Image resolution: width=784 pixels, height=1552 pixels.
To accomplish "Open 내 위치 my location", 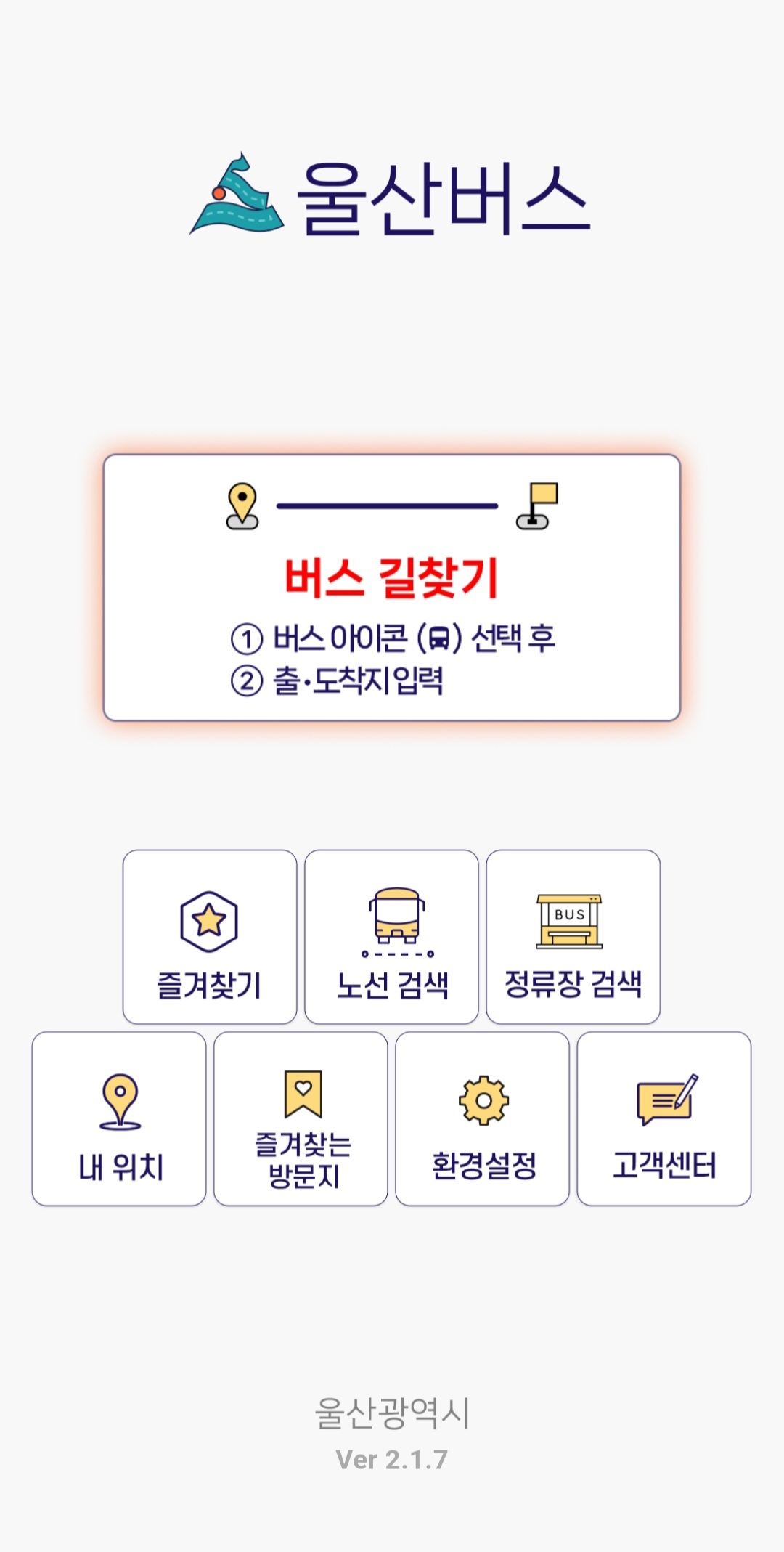I will pos(119,1118).
